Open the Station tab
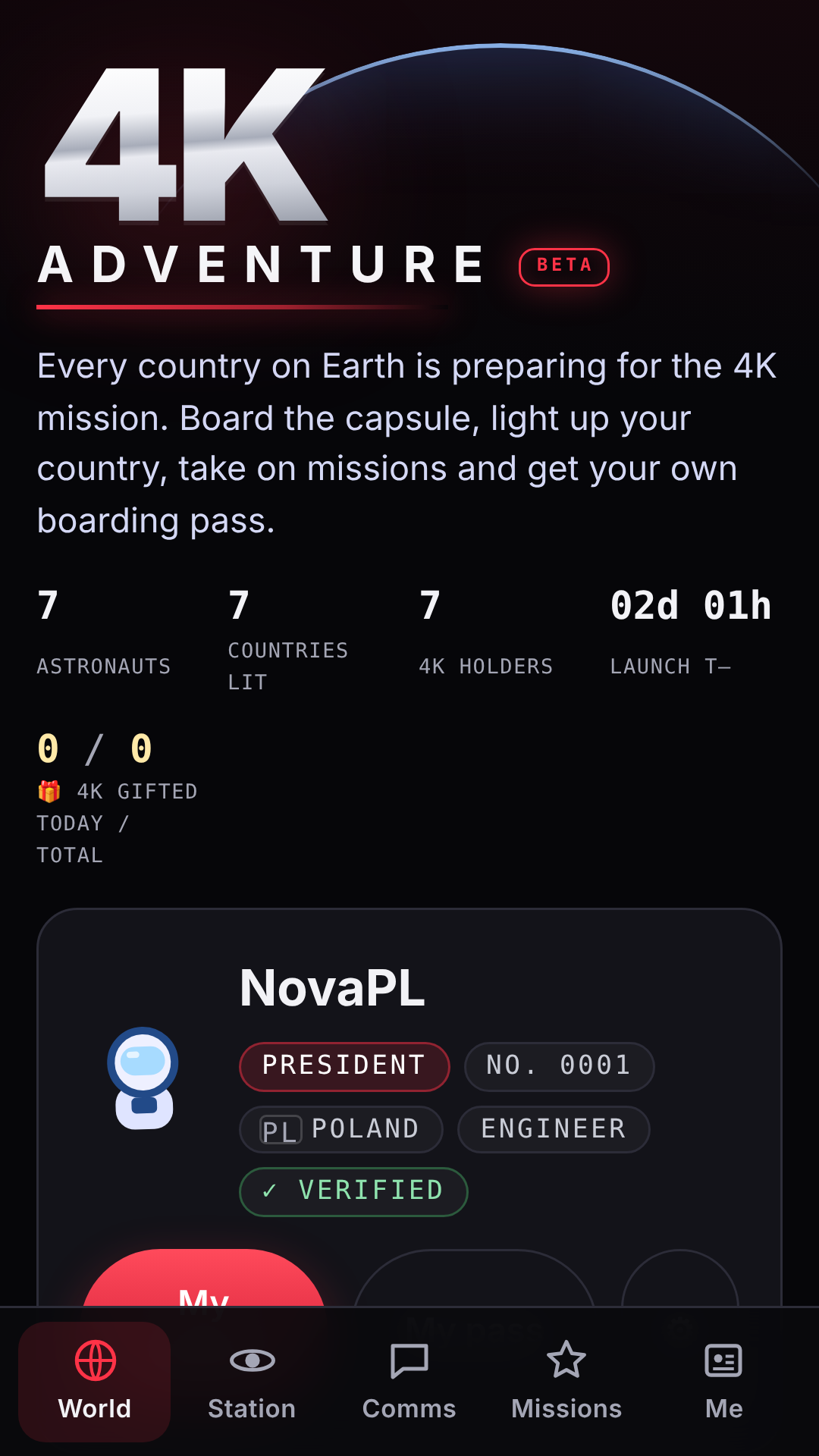819x1456 pixels. (252, 1382)
